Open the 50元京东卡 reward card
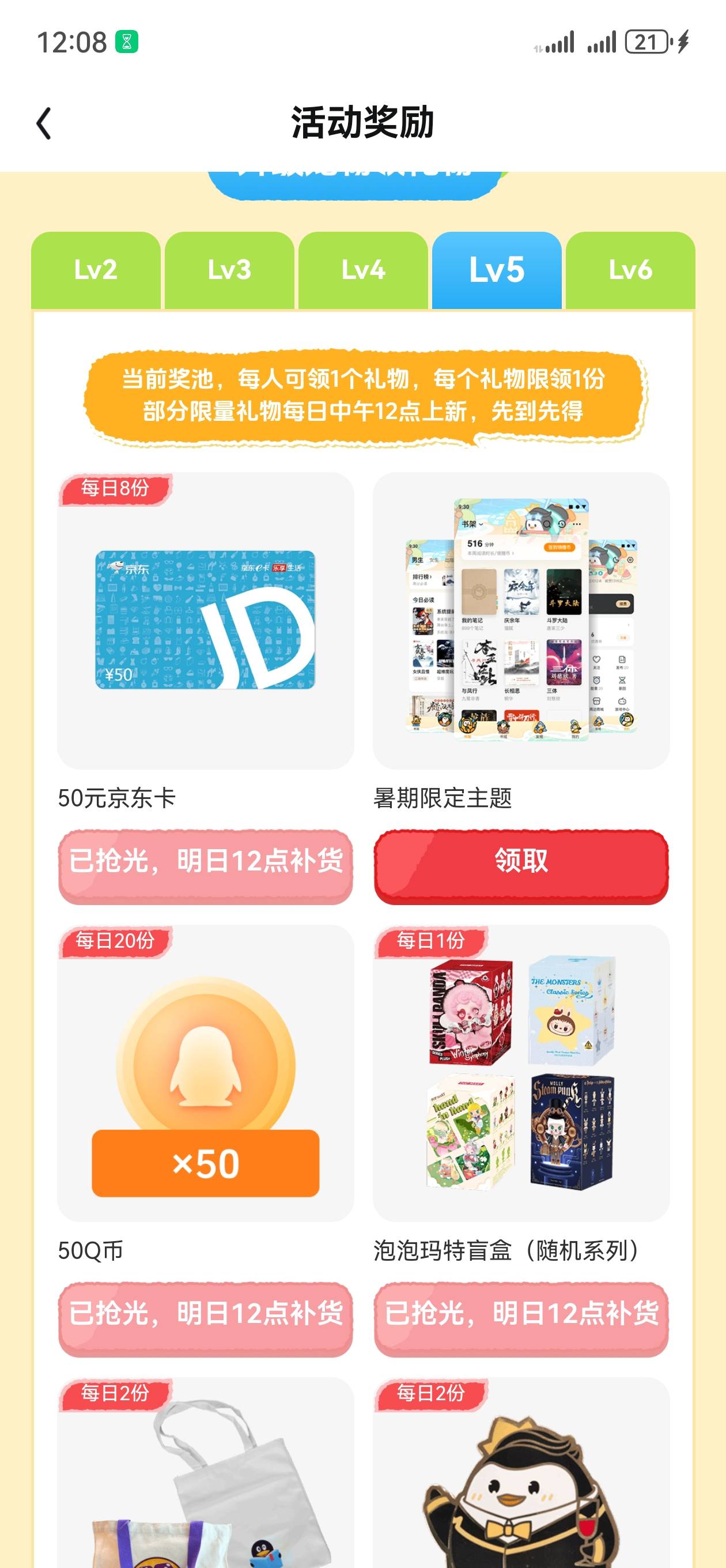 tap(206, 620)
